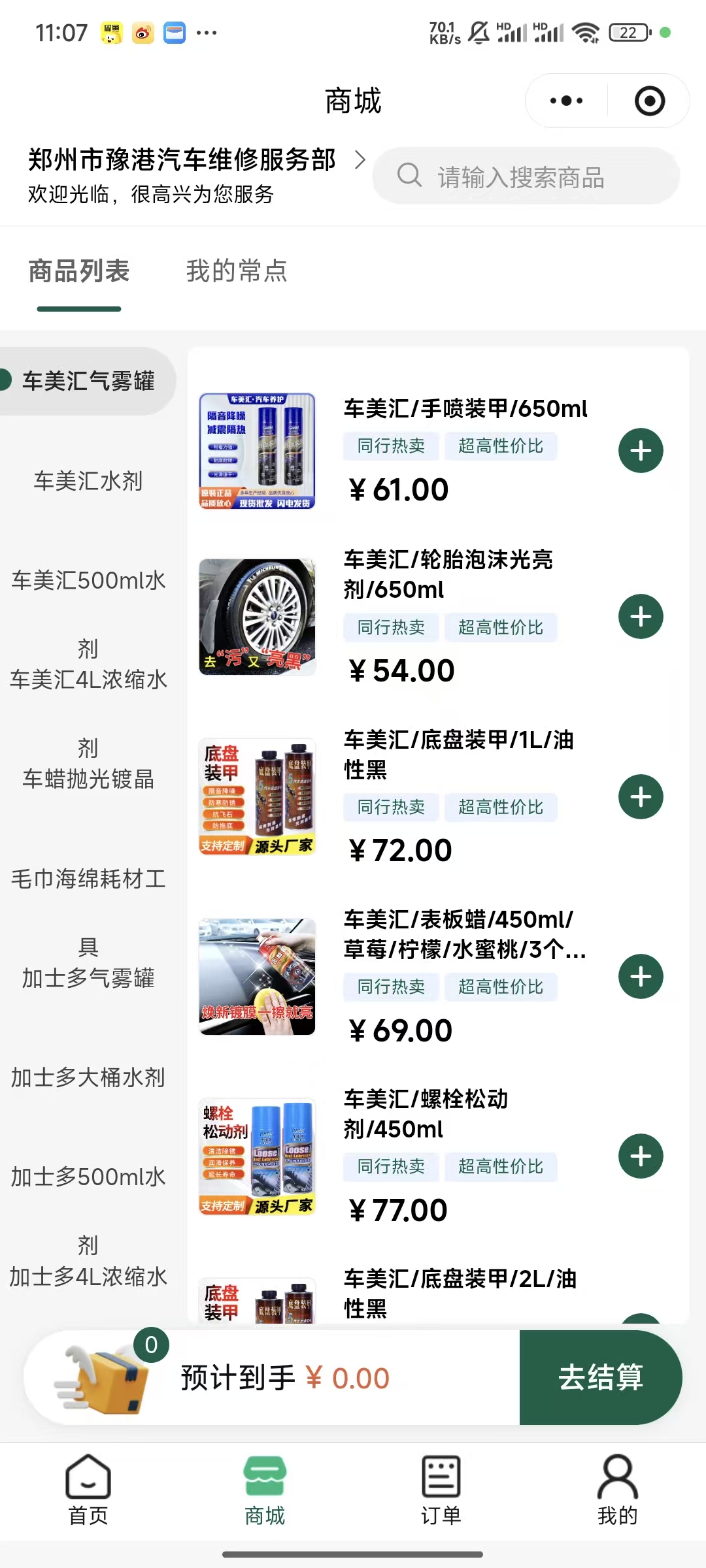Open the shopping cart box icon
This screenshot has width=706, height=1568.
(105, 1377)
